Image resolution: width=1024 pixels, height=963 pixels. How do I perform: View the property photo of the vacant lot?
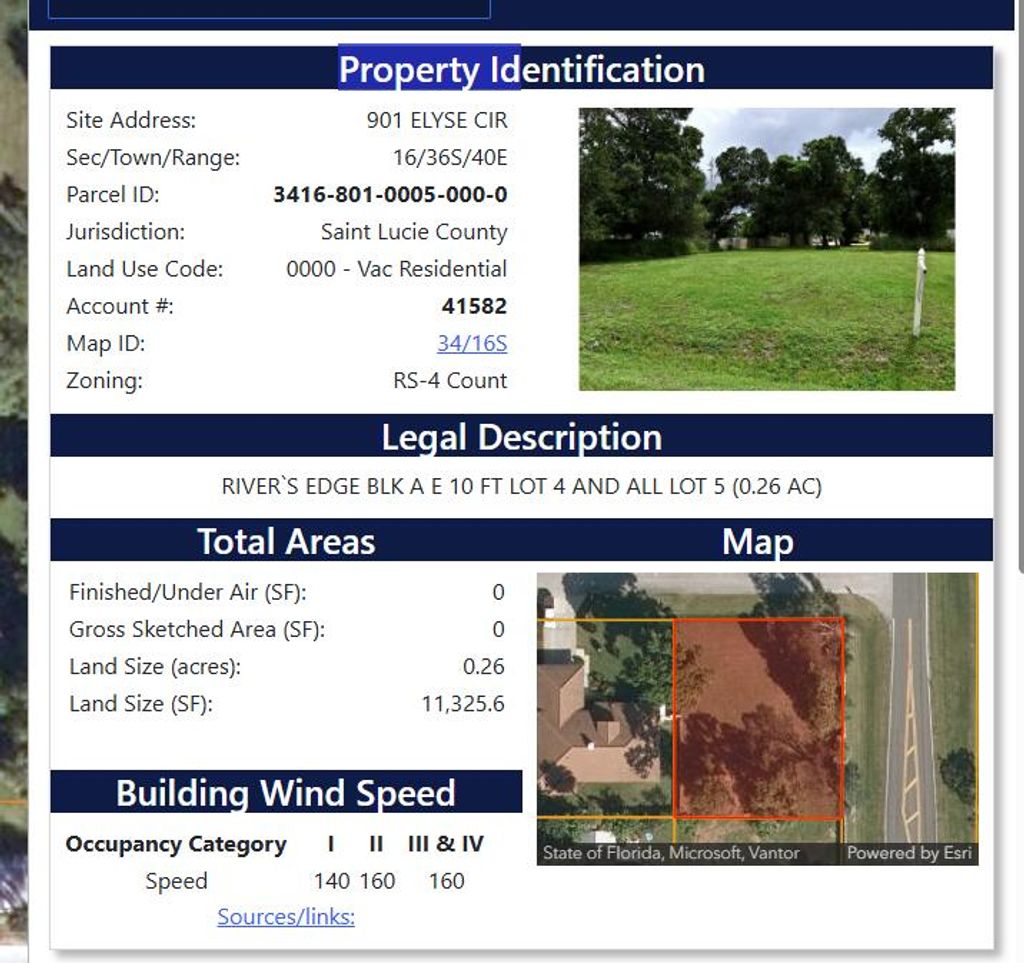pyautogui.click(x=766, y=249)
